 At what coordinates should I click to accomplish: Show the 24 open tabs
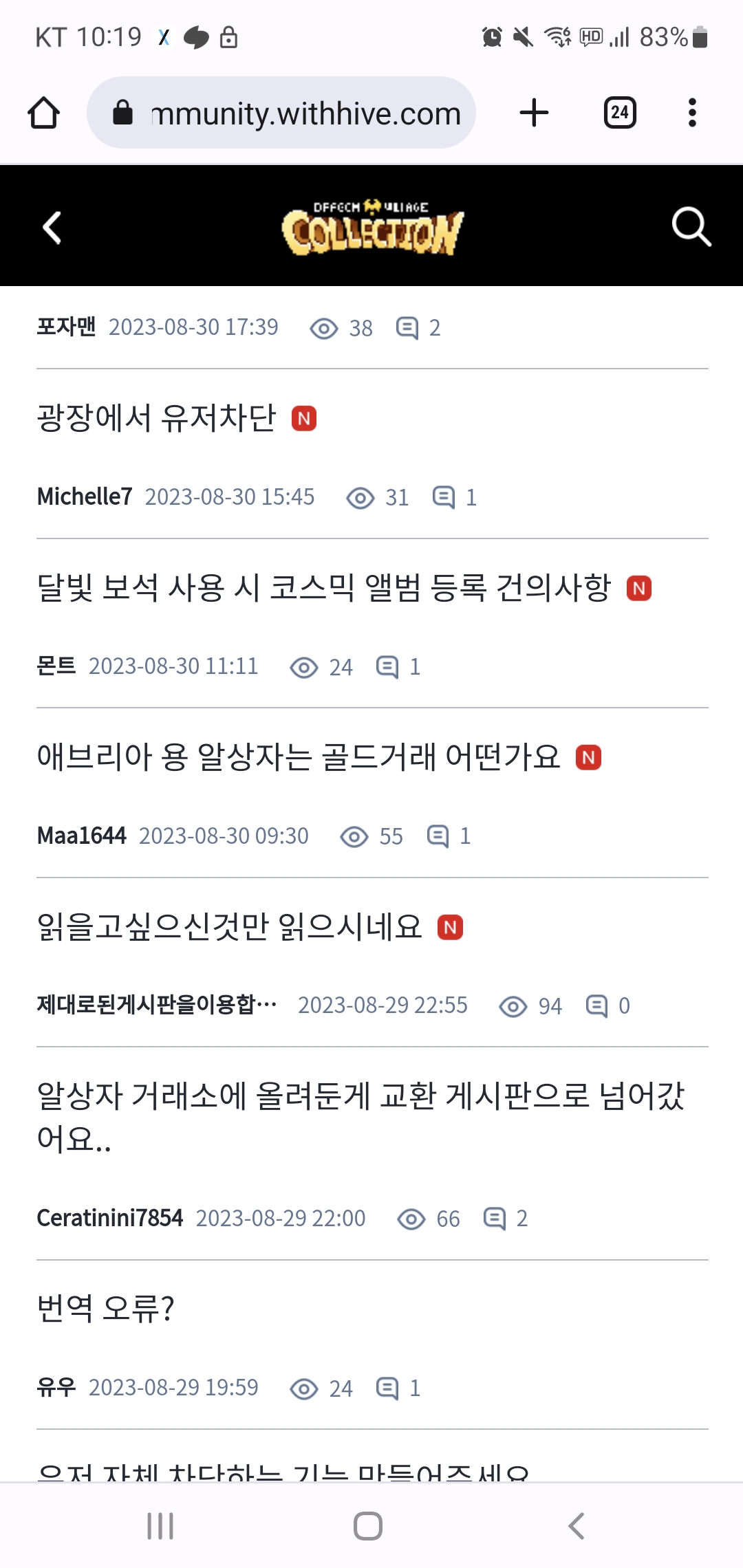pos(619,113)
